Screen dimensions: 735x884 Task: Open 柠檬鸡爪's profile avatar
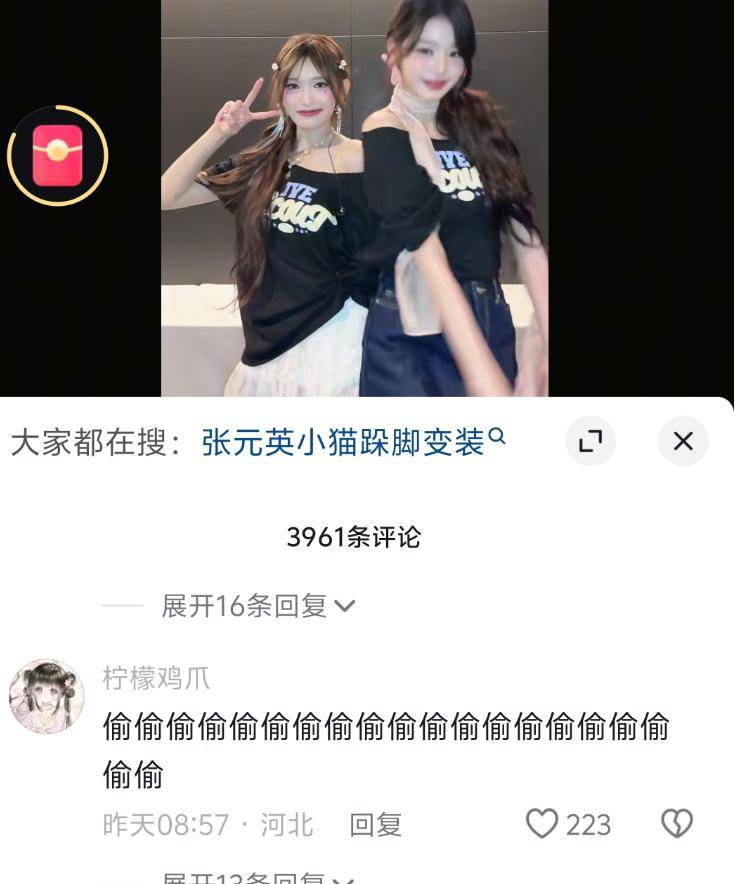pos(46,696)
